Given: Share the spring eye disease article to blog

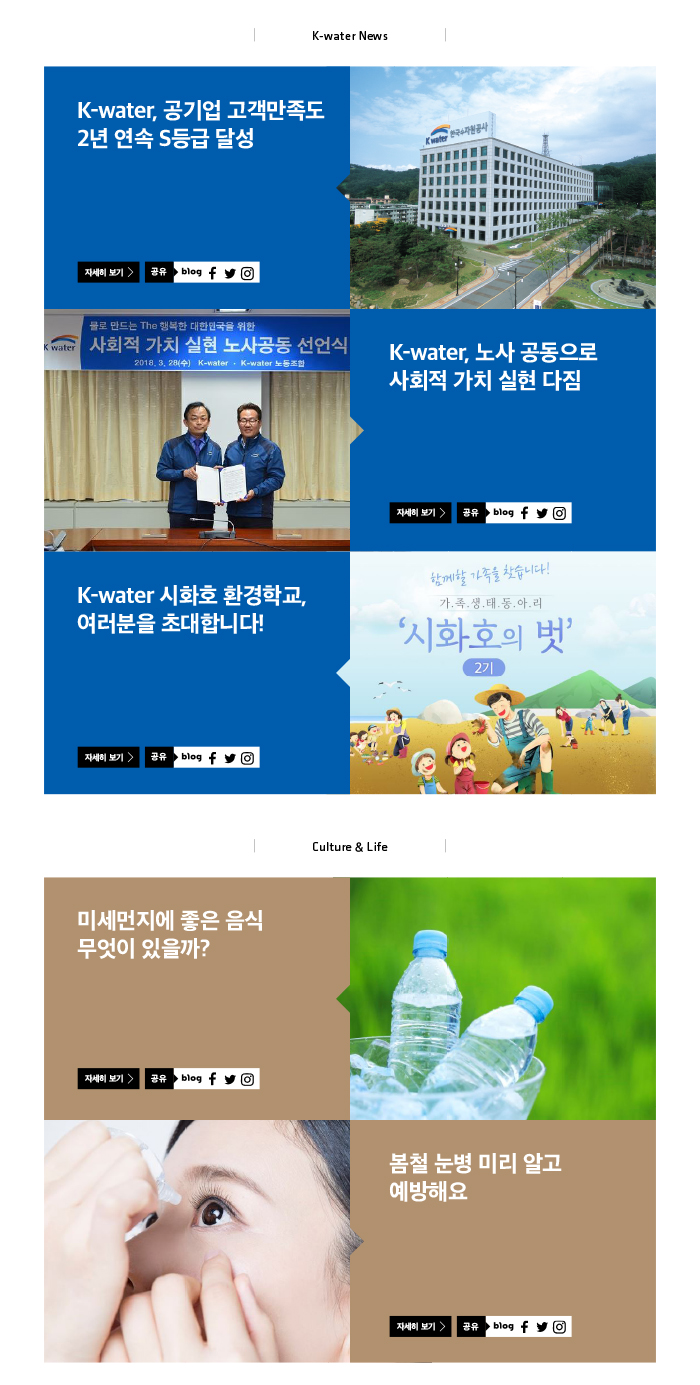Looking at the screenshot, I should point(503,1326).
